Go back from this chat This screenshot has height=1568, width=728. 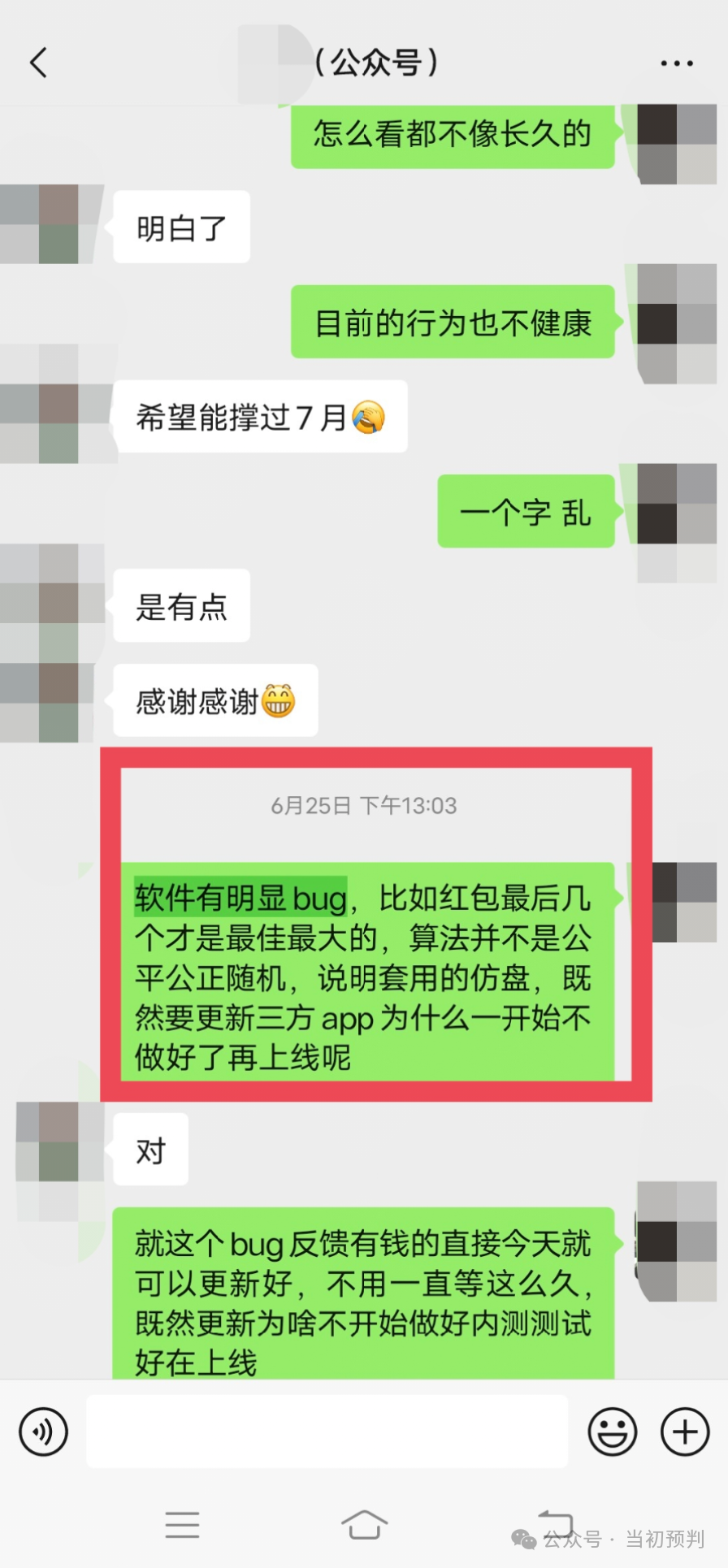click(38, 63)
